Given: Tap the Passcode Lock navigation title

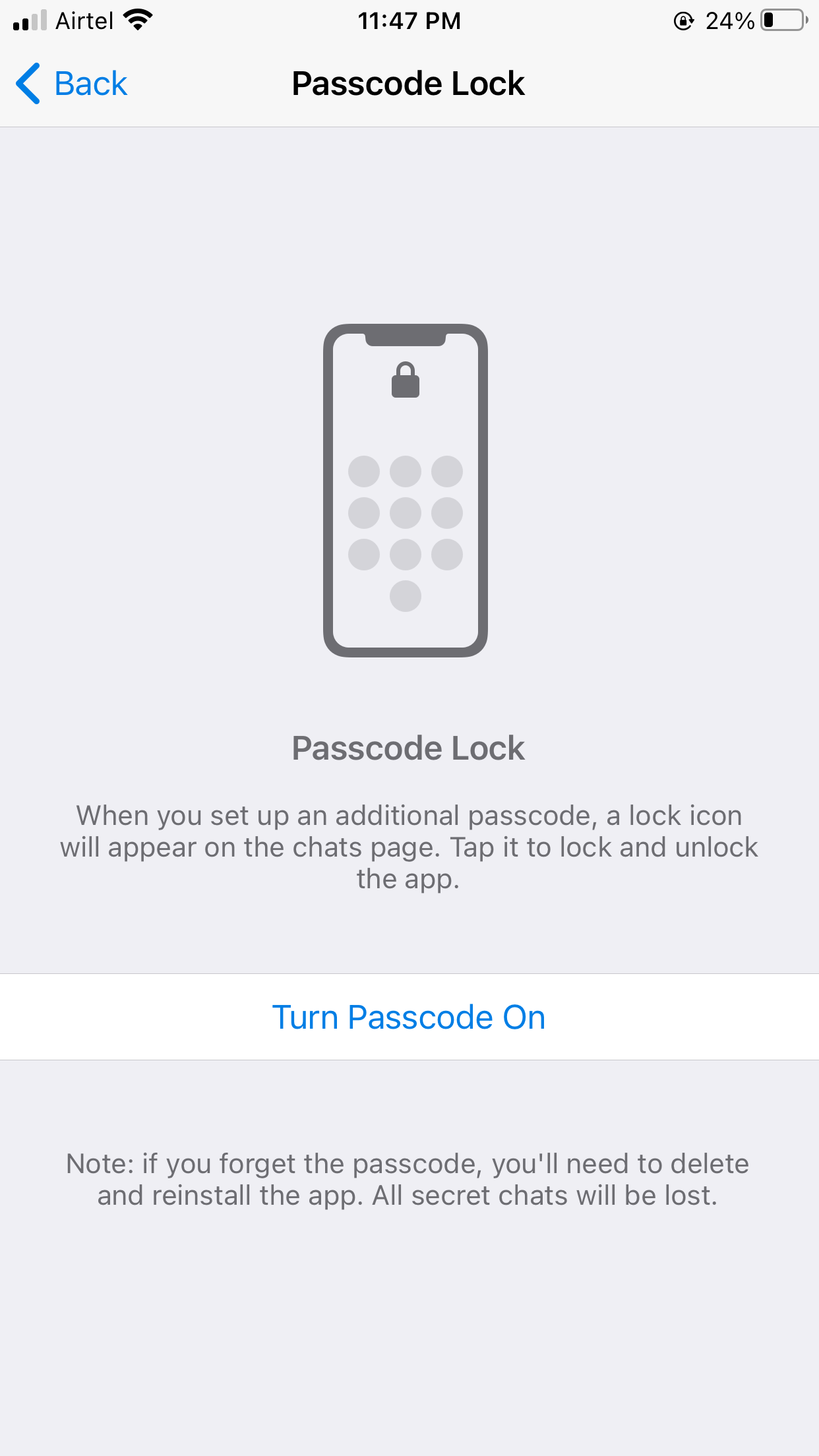Looking at the screenshot, I should (408, 83).
